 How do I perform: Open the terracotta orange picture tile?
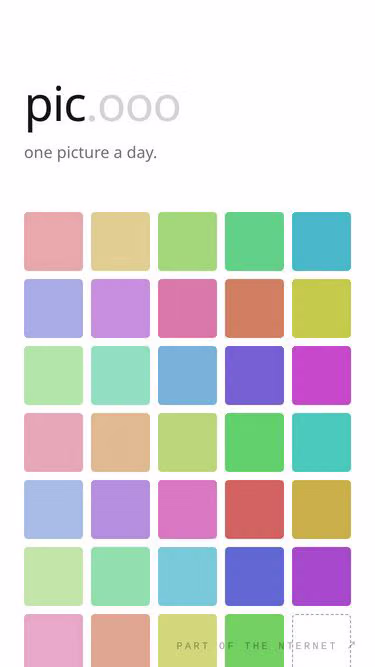[254, 308]
